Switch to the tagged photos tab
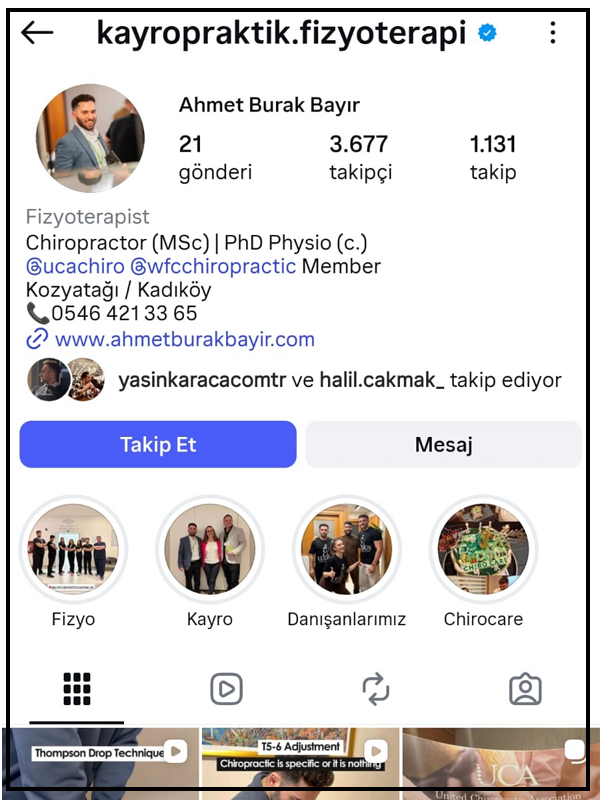 [525, 689]
